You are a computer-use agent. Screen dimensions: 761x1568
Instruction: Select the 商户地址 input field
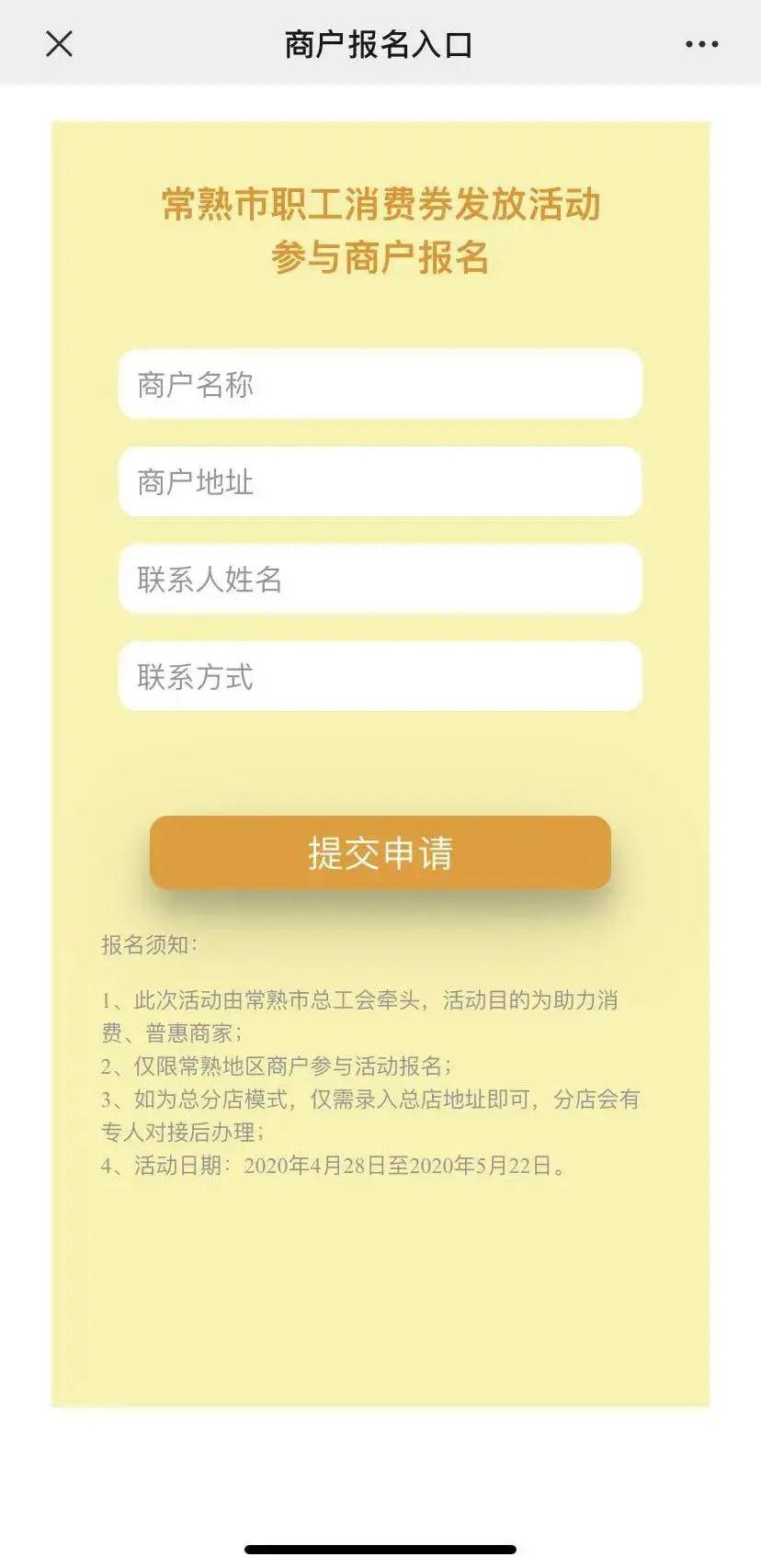[x=380, y=481]
